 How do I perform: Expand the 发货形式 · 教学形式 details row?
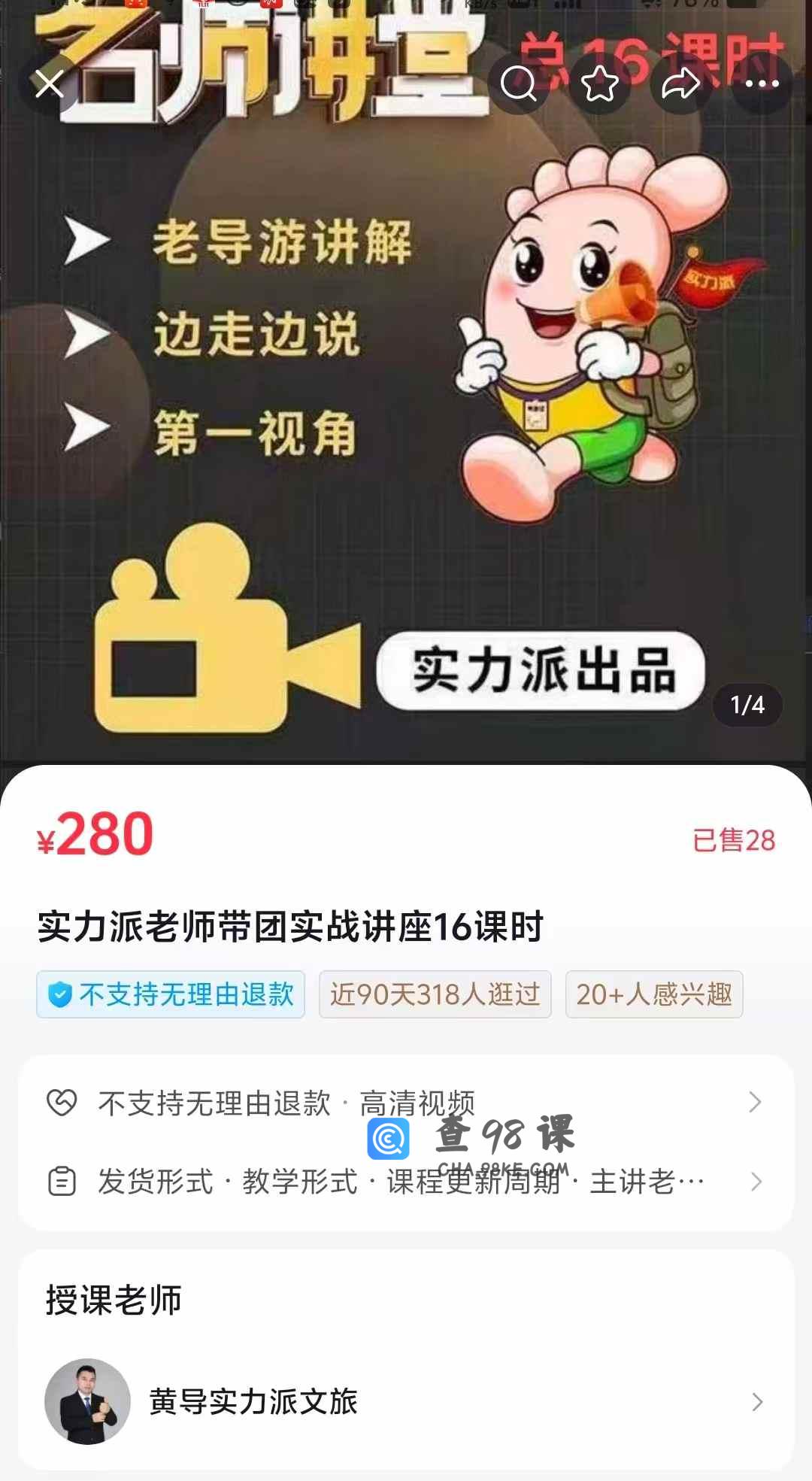point(406,1182)
